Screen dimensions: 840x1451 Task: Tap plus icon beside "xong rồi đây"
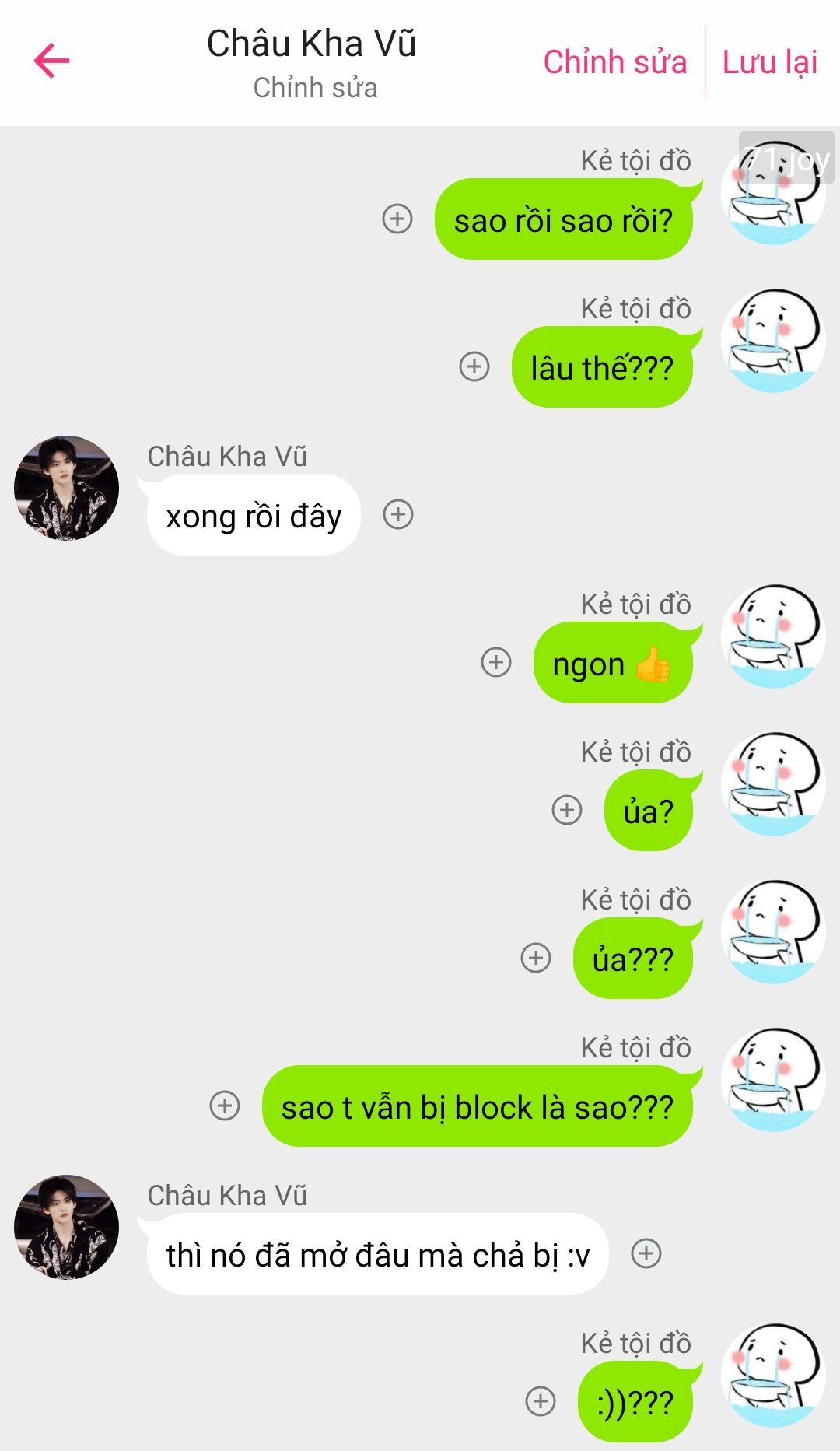tap(398, 514)
